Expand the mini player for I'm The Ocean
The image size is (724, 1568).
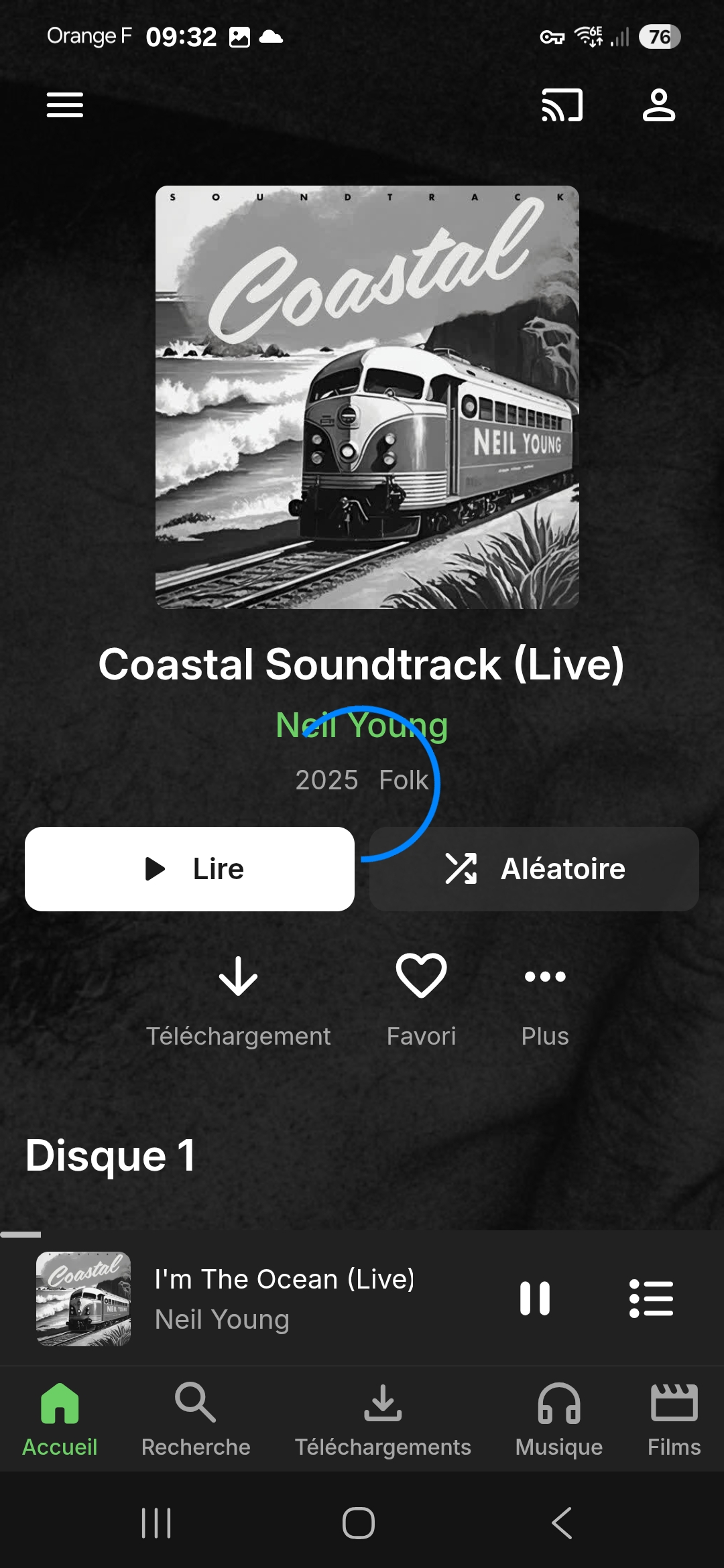284,1299
